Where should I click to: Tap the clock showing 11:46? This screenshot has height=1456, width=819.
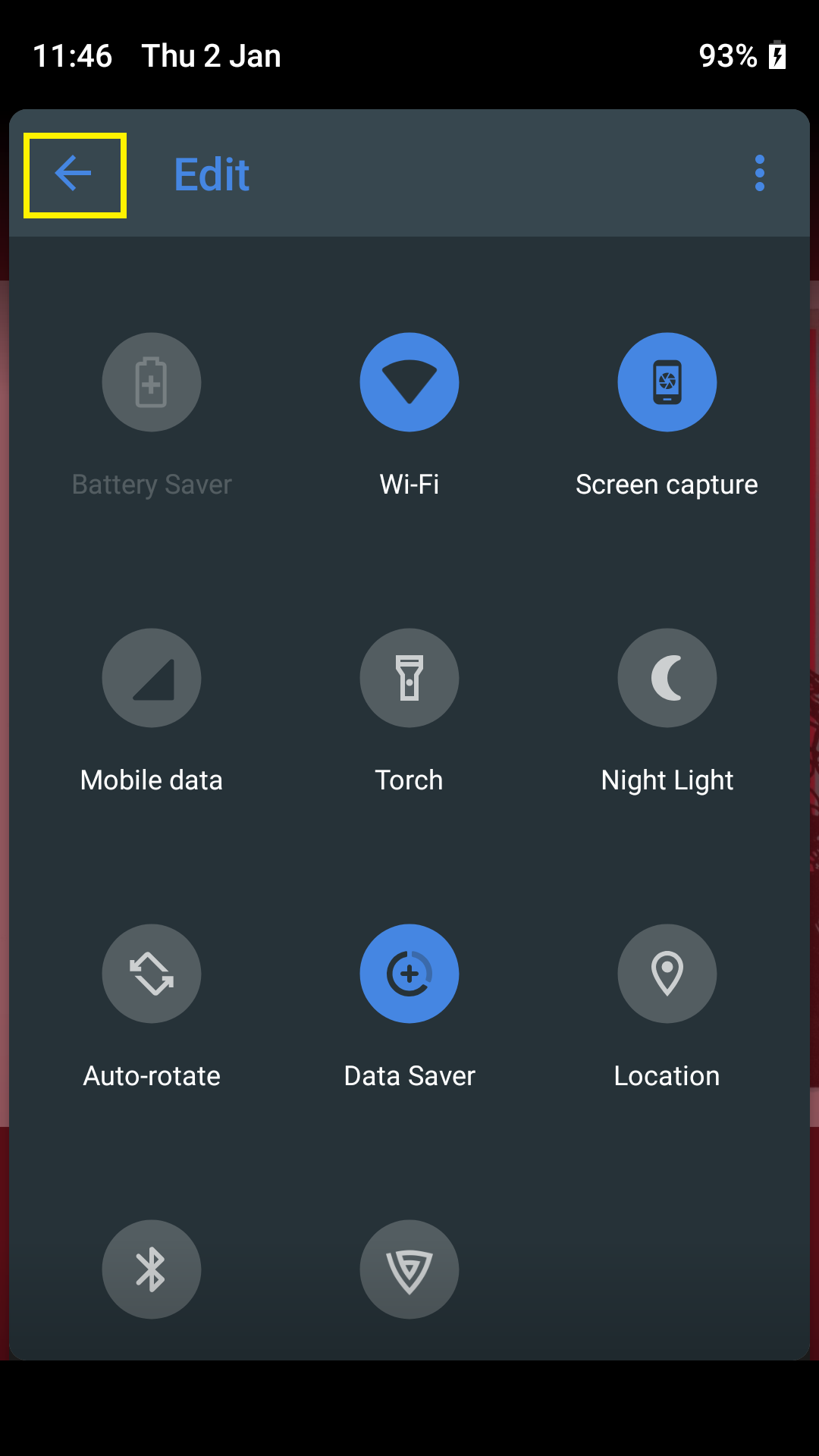[72, 55]
